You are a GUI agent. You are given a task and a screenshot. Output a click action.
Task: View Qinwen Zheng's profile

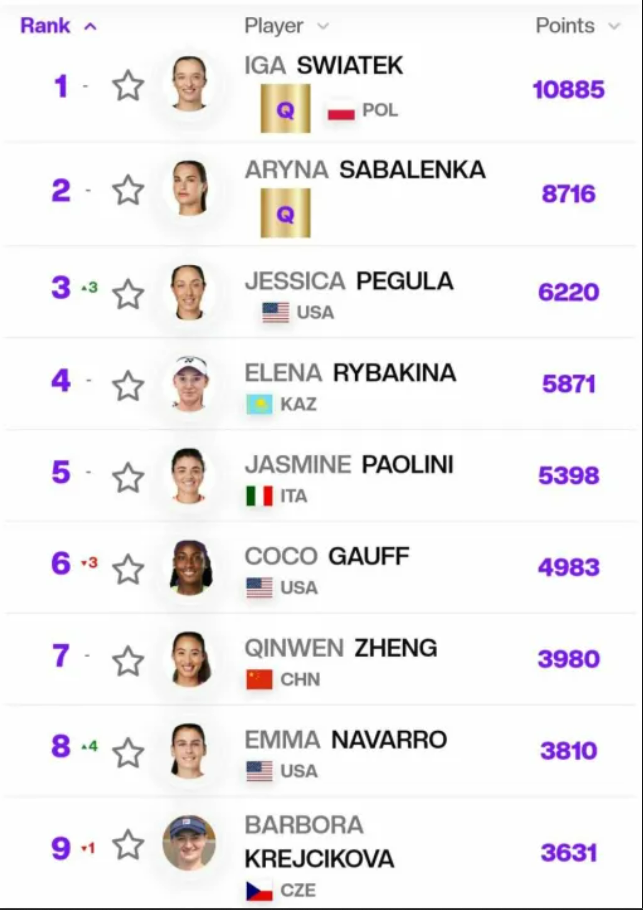pos(341,648)
